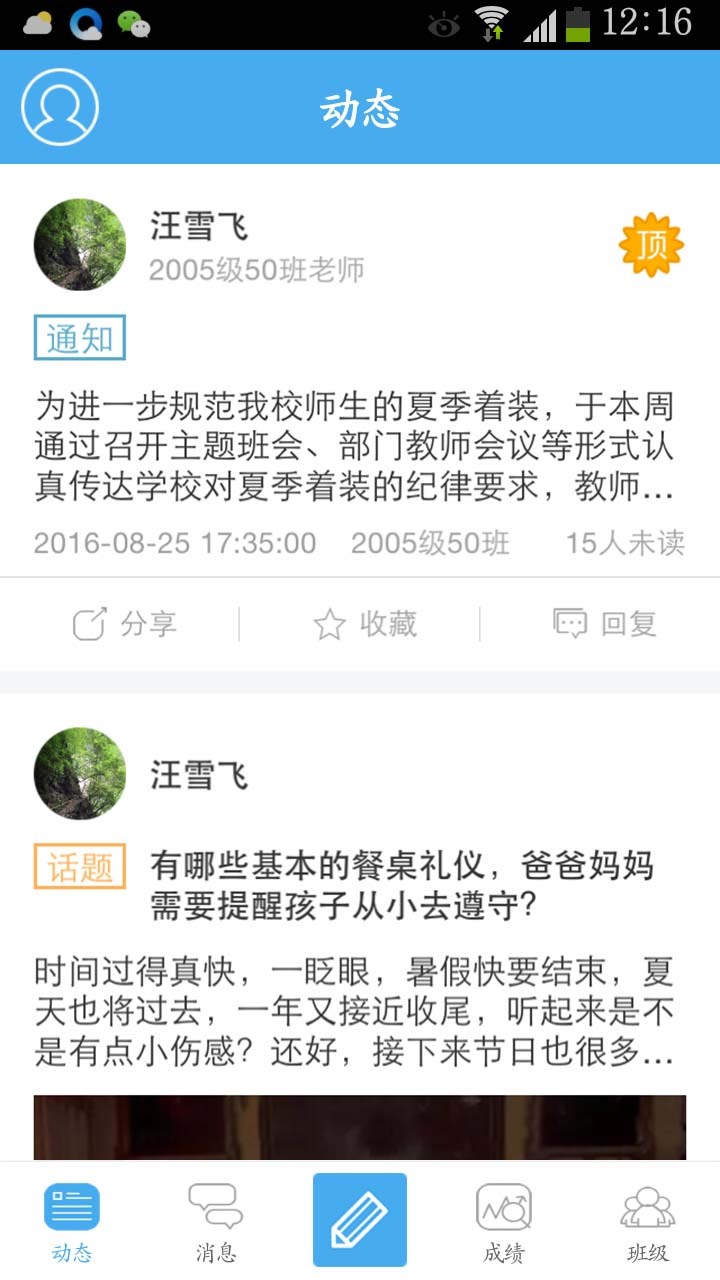Share the 通知 post
The image size is (720, 1280).
pyautogui.click(x=125, y=624)
